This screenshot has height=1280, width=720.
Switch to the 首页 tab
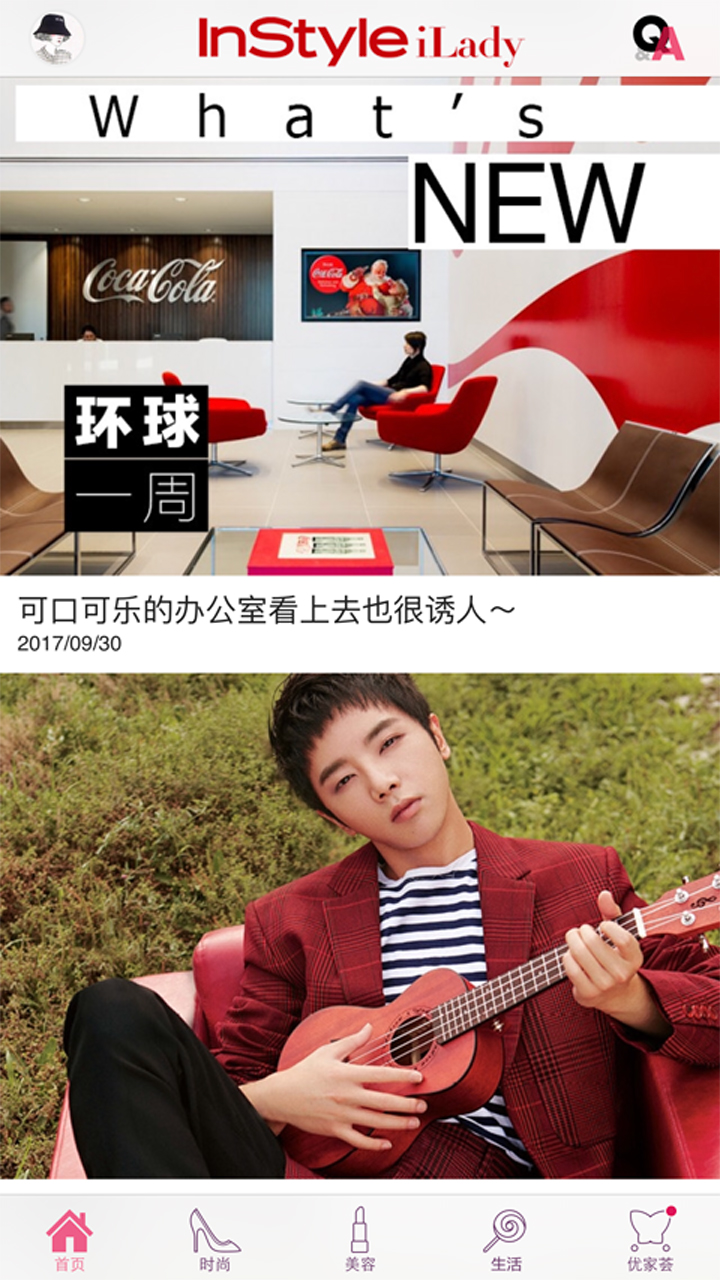(x=69, y=1239)
